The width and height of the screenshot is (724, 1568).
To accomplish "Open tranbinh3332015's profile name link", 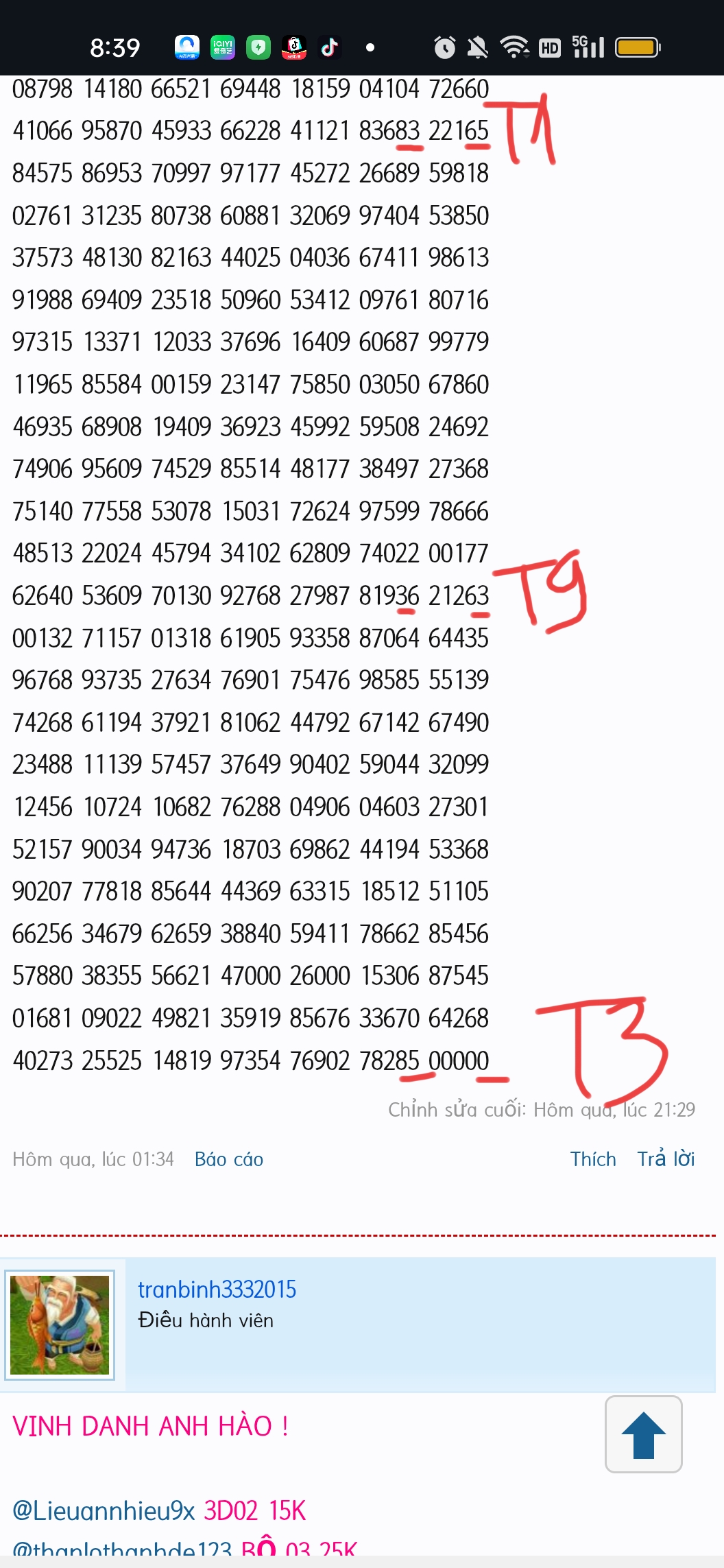I will 217,1290.
